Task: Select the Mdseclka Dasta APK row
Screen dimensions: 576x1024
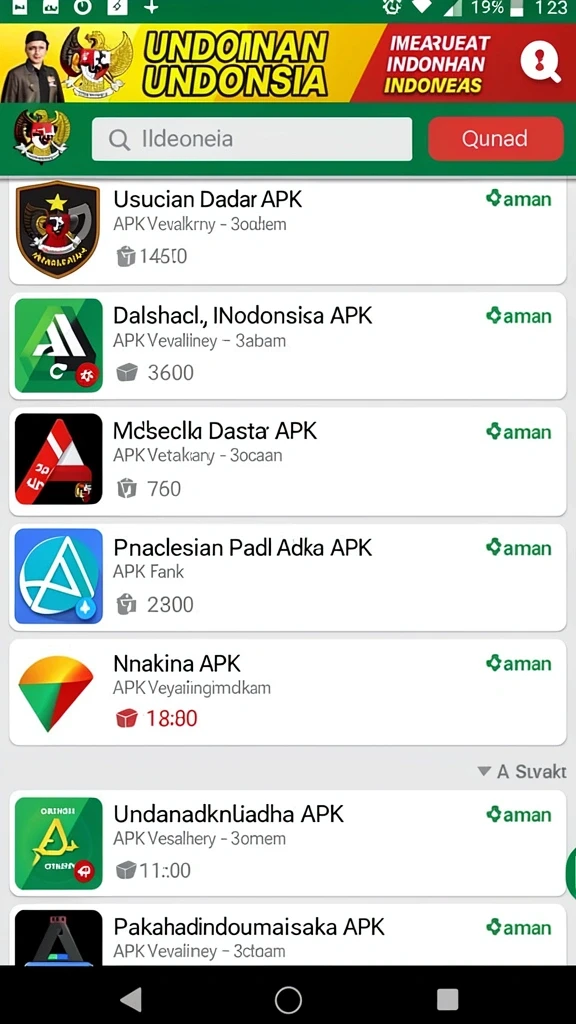Action: point(287,461)
